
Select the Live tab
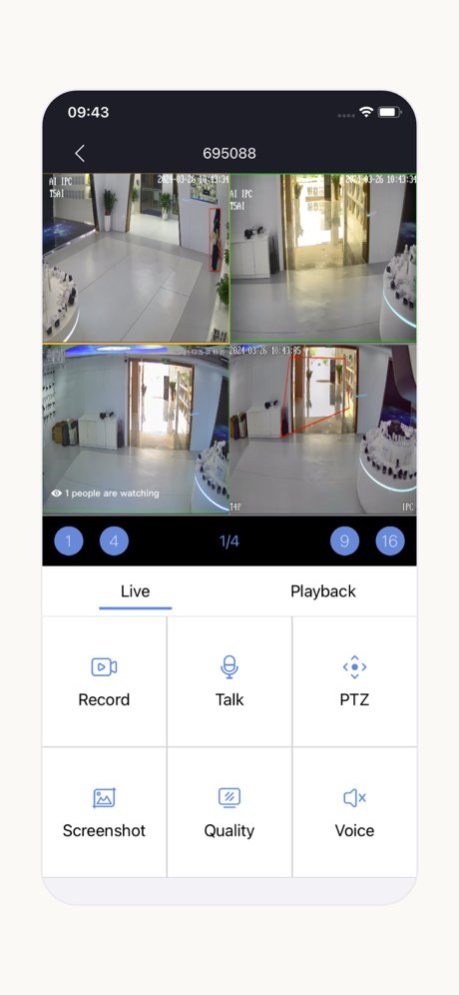135,591
